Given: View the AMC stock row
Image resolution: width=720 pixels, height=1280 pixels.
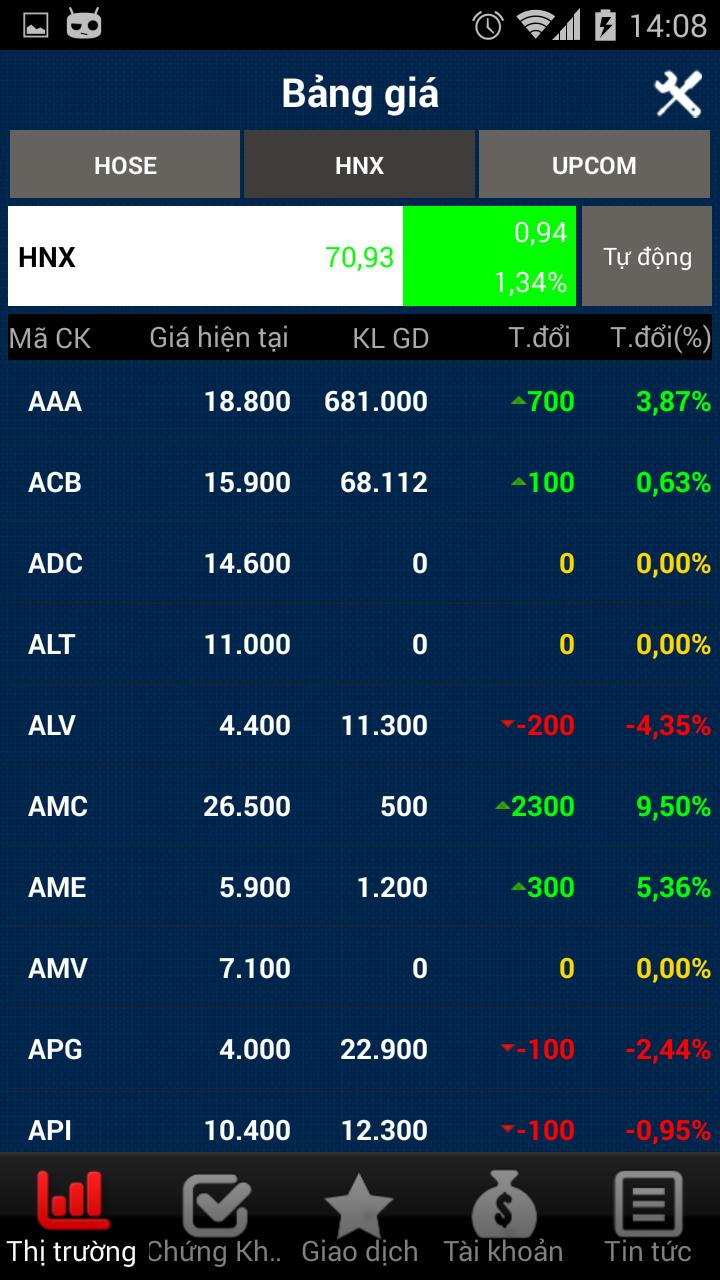Looking at the screenshot, I should click(x=360, y=807).
